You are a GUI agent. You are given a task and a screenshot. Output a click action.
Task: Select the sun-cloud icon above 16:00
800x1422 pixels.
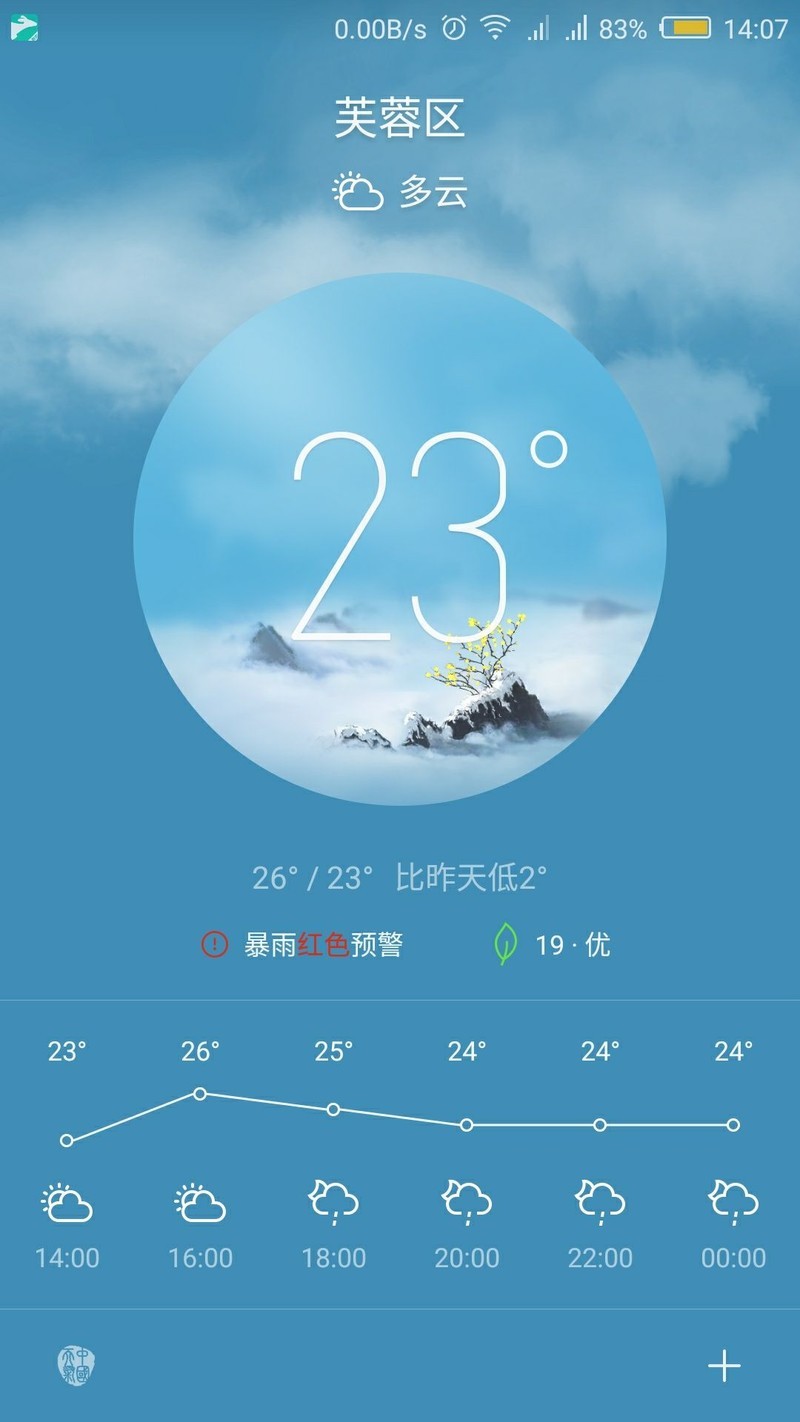pos(199,1203)
